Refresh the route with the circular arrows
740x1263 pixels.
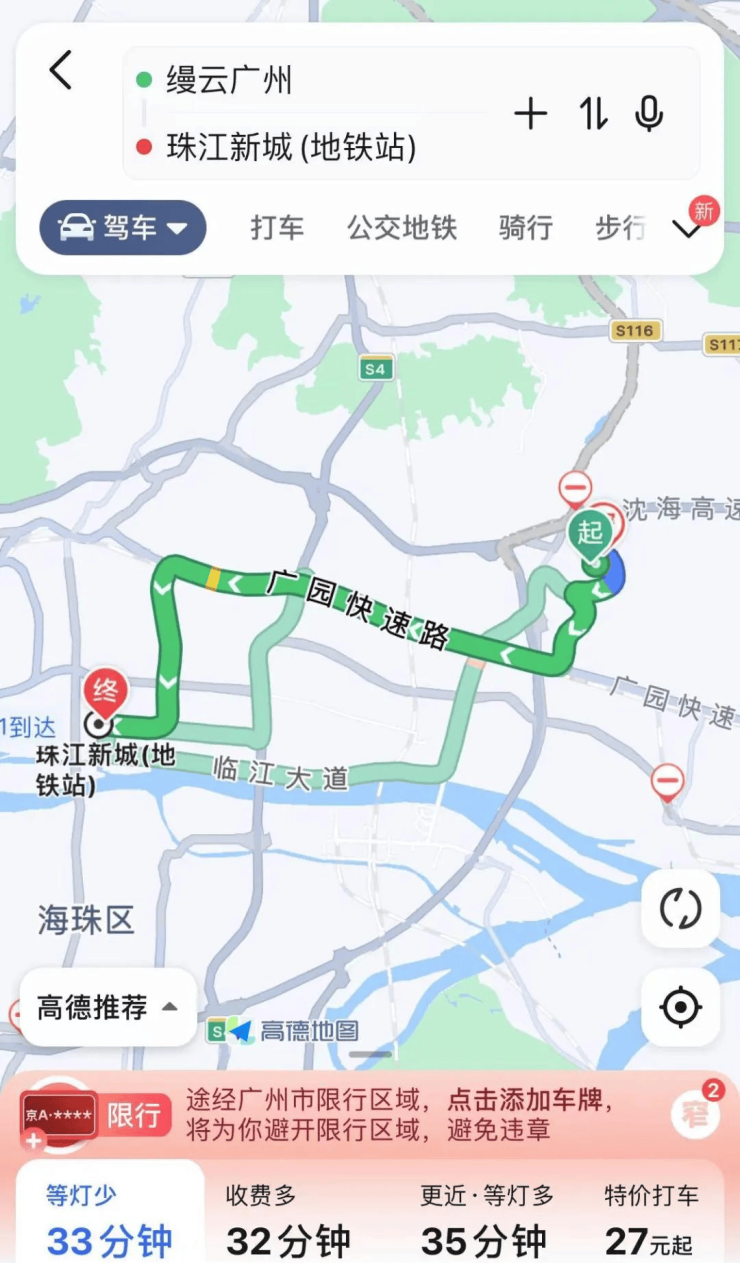pos(680,908)
